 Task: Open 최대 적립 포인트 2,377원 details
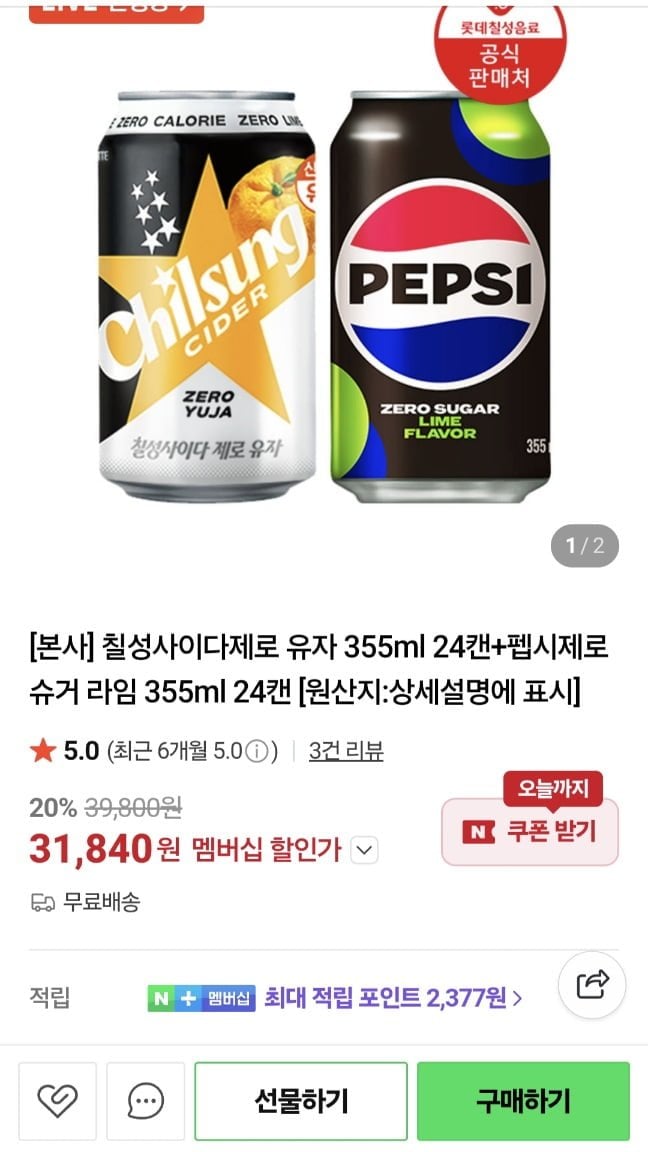pos(394,997)
